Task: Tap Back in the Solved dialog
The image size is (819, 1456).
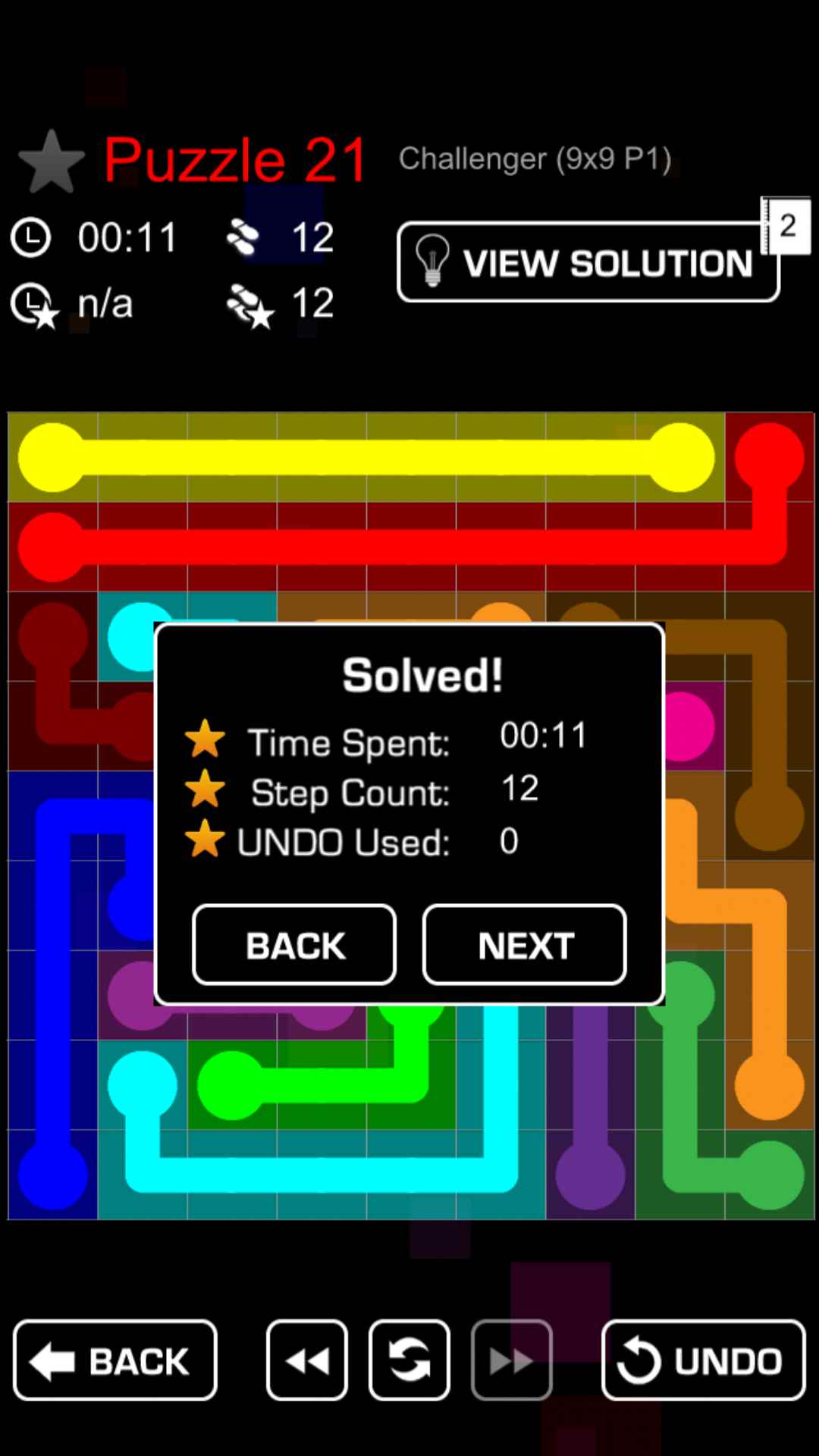Action: [294, 945]
